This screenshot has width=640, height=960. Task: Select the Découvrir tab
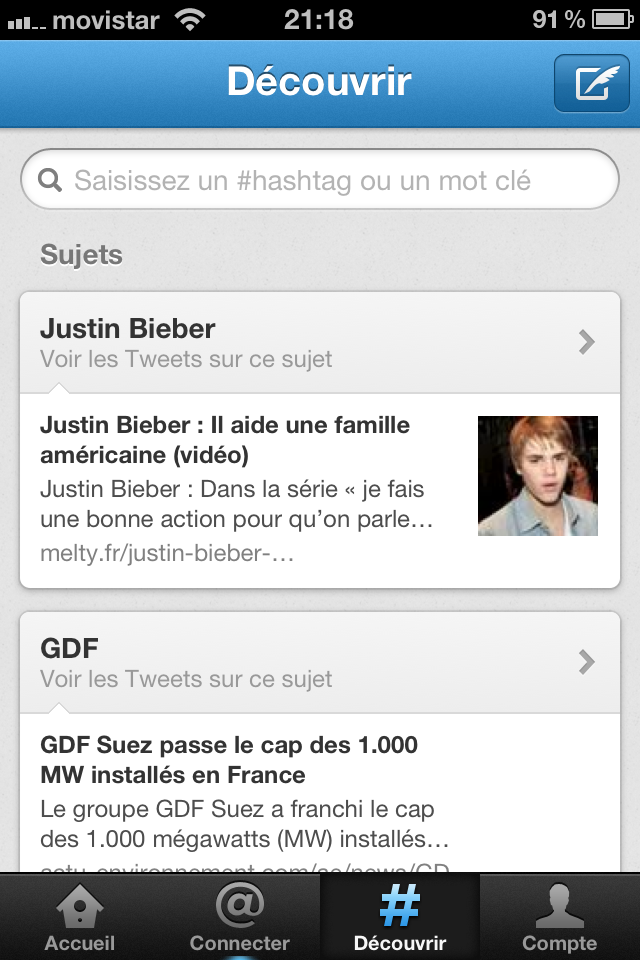click(x=400, y=918)
